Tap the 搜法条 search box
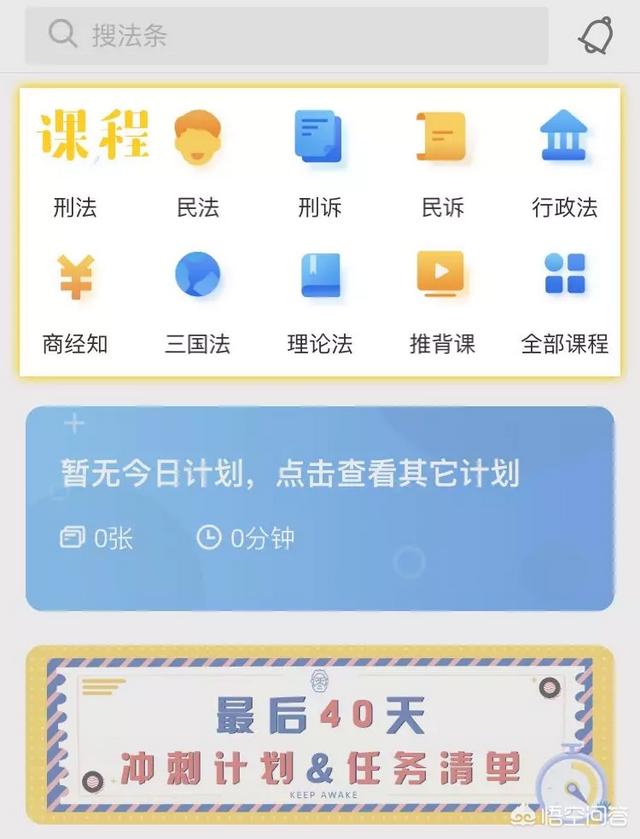The image size is (640, 839). point(287,36)
